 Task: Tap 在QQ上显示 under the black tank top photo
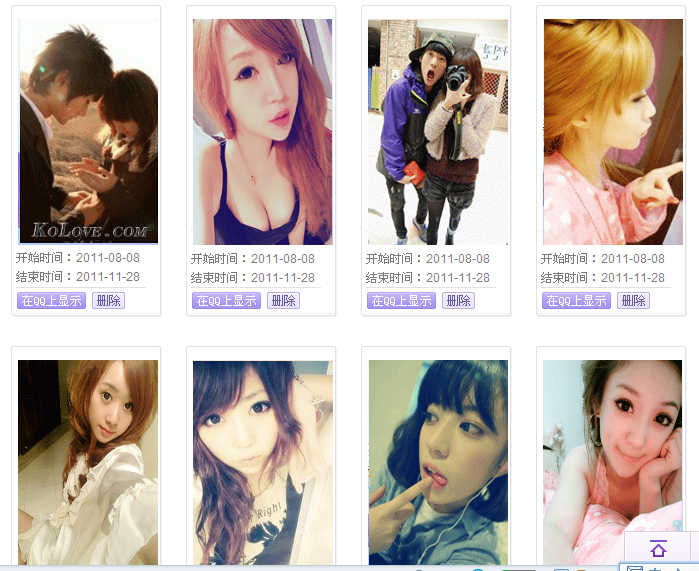[226, 300]
